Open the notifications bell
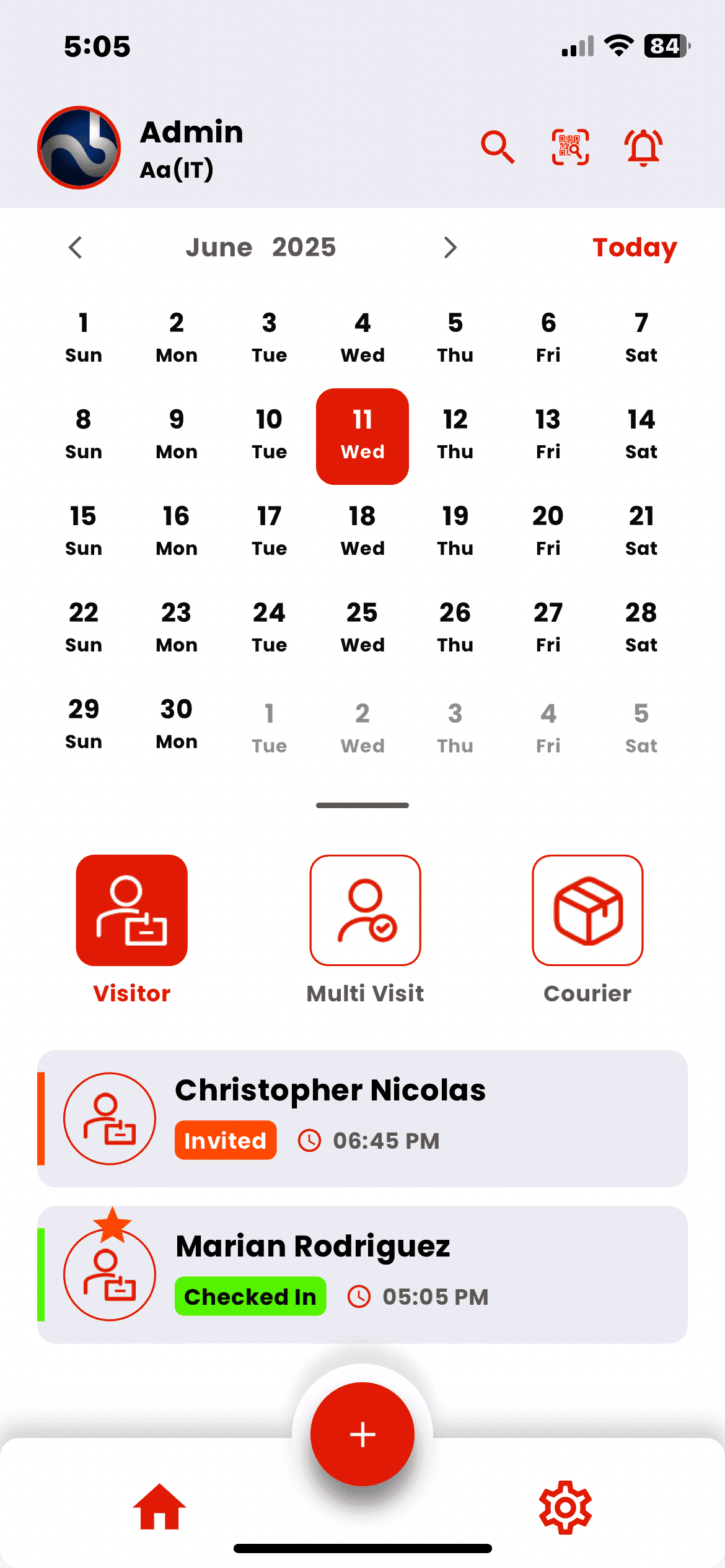 click(x=643, y=147)
